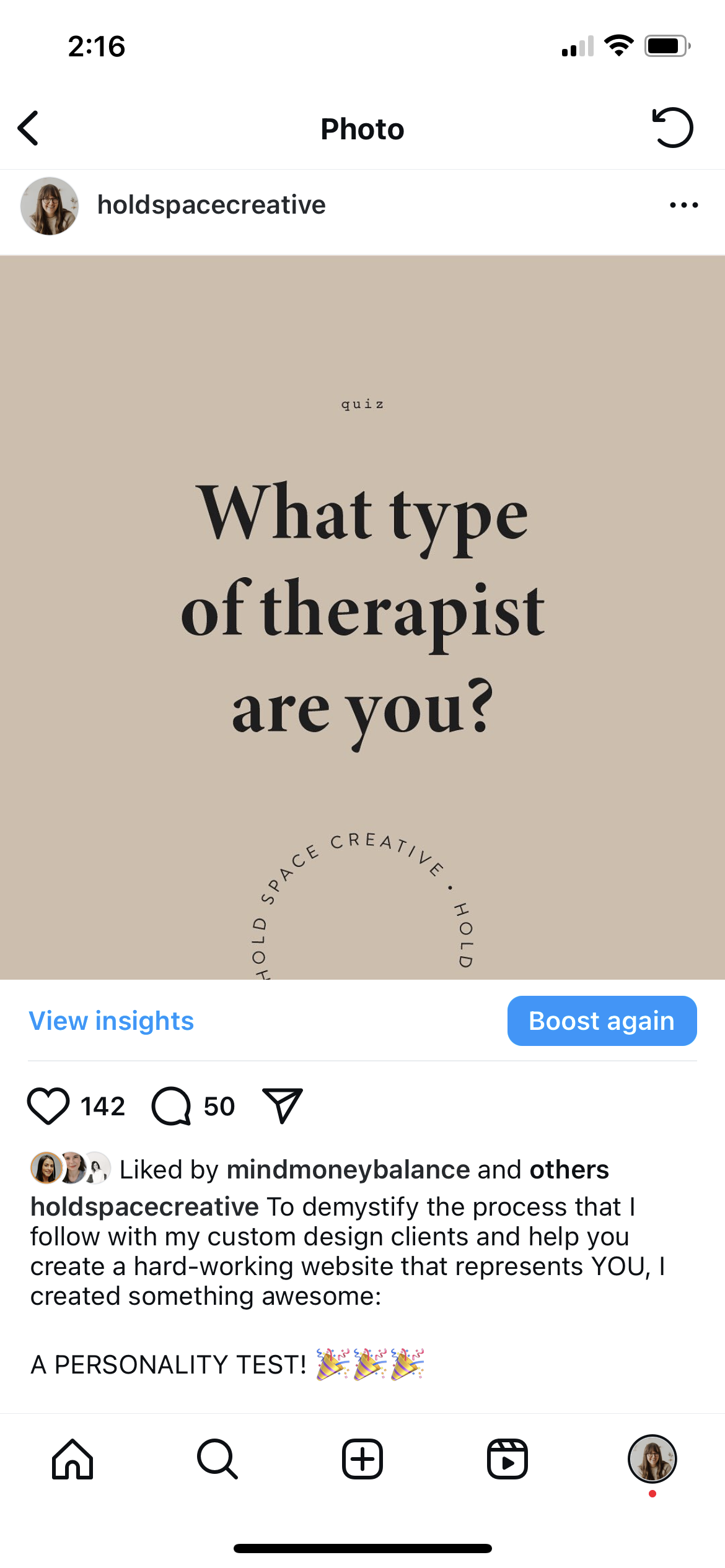Open the profile tab in bottom bar
725x1568 pixels.
pos(652,1459)
